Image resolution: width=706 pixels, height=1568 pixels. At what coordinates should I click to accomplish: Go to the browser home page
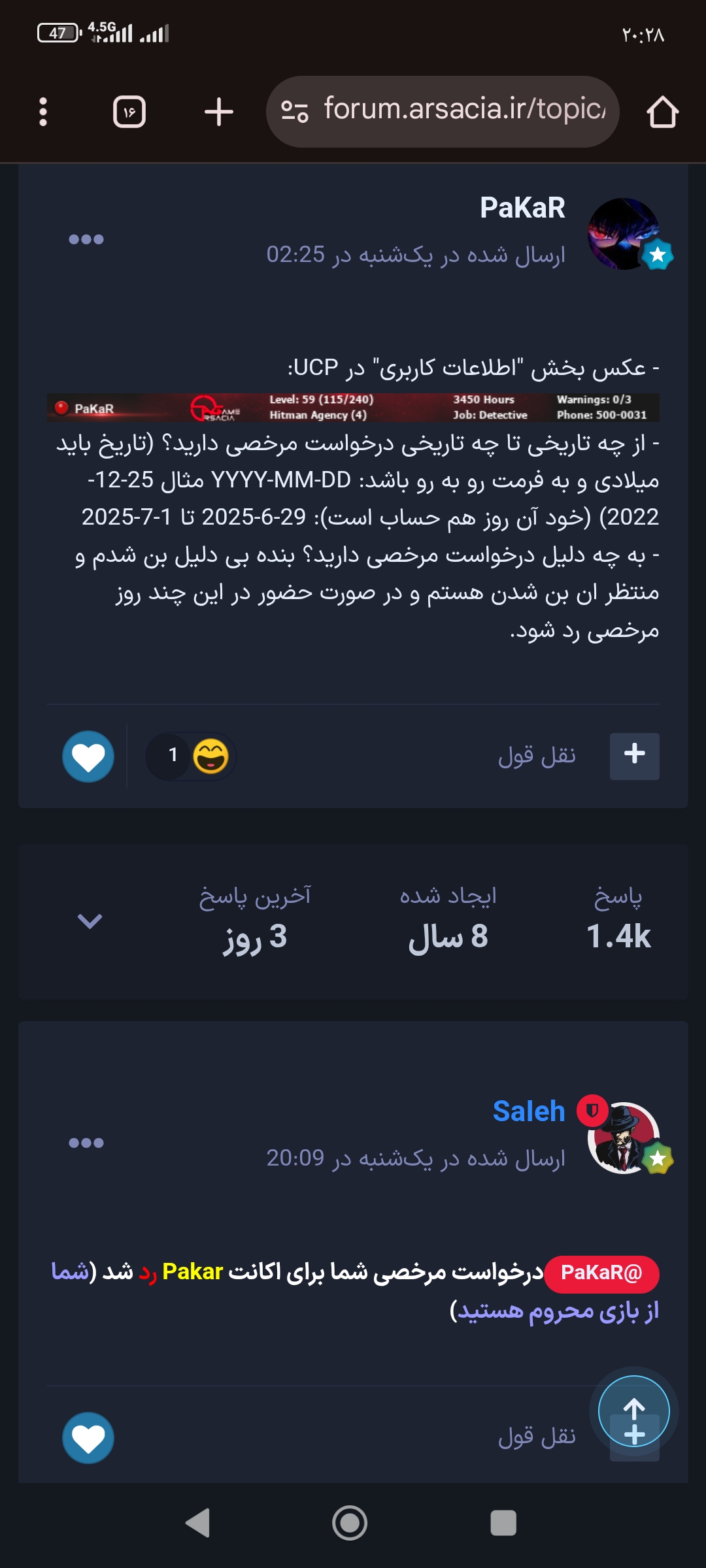click(x=662, y=112)
